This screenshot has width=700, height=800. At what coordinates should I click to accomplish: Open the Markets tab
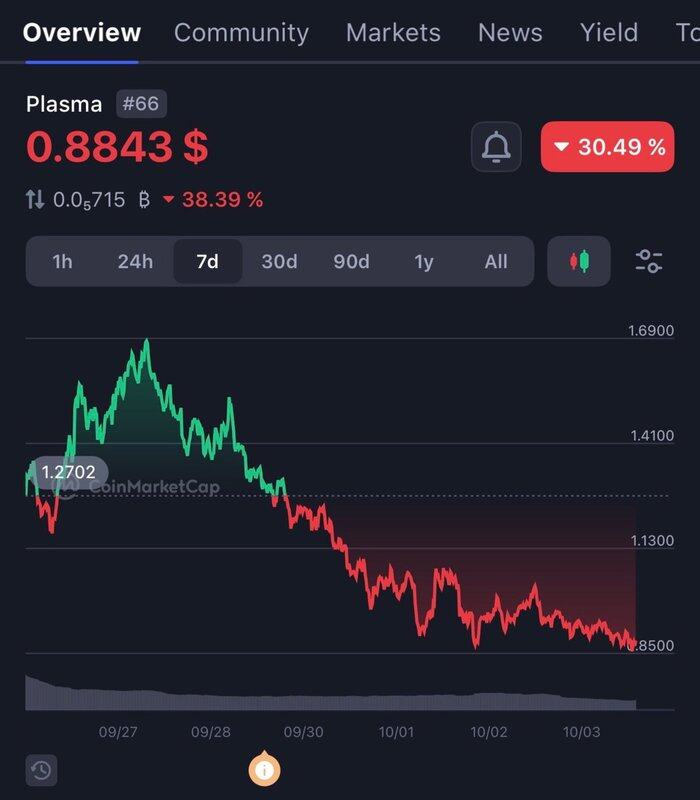coord(393,32)
